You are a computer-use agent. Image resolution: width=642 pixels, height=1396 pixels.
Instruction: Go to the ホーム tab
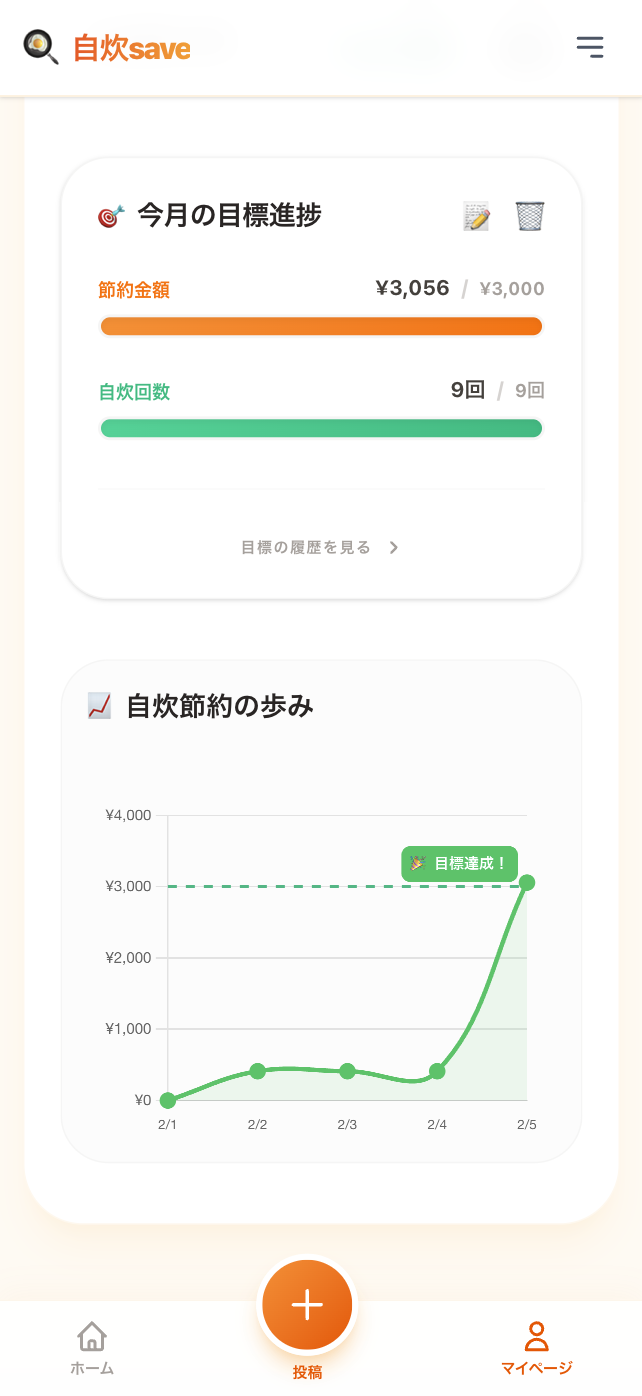92,1347
